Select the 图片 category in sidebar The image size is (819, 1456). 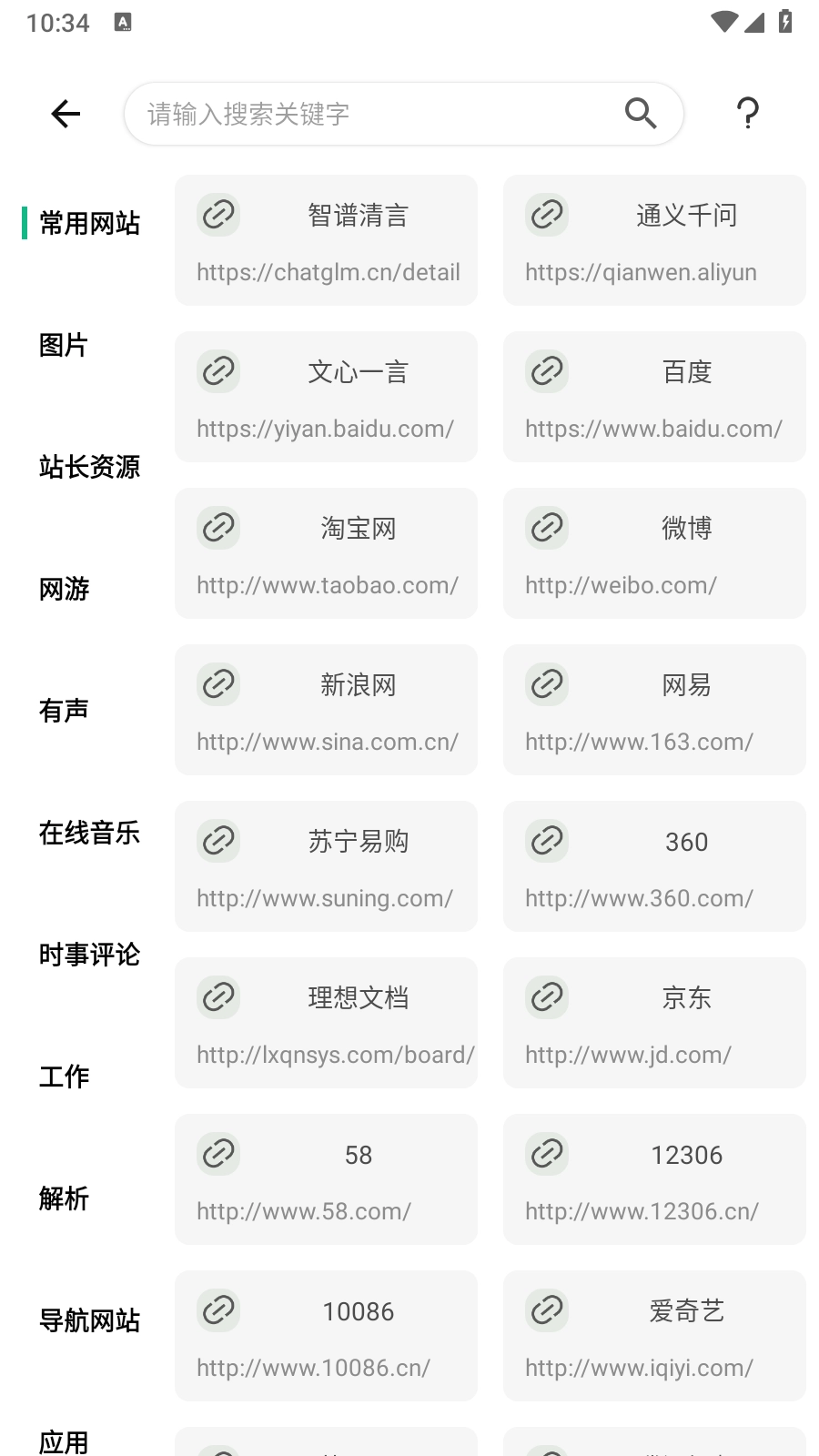(62, 346)
